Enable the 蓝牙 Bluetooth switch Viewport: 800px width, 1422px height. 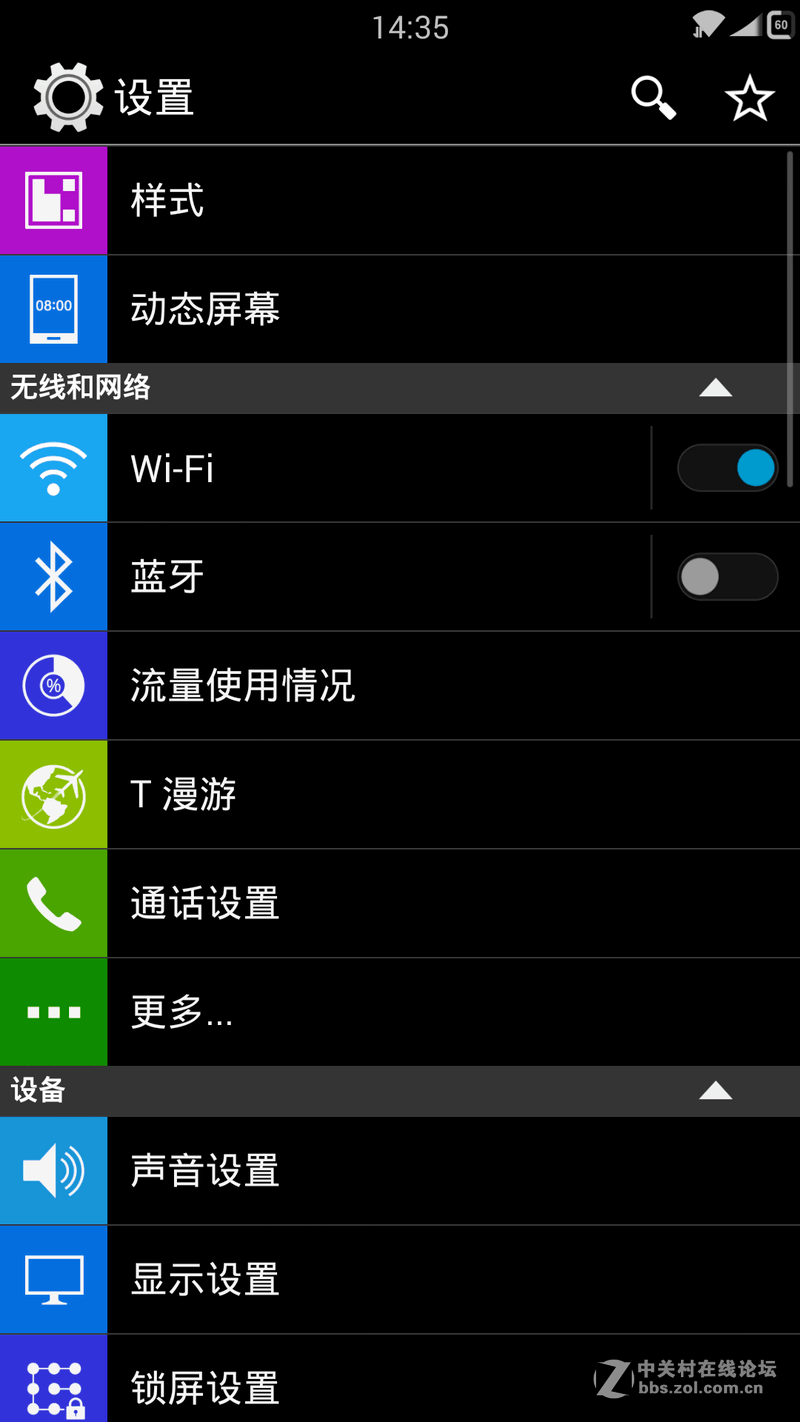727,577
